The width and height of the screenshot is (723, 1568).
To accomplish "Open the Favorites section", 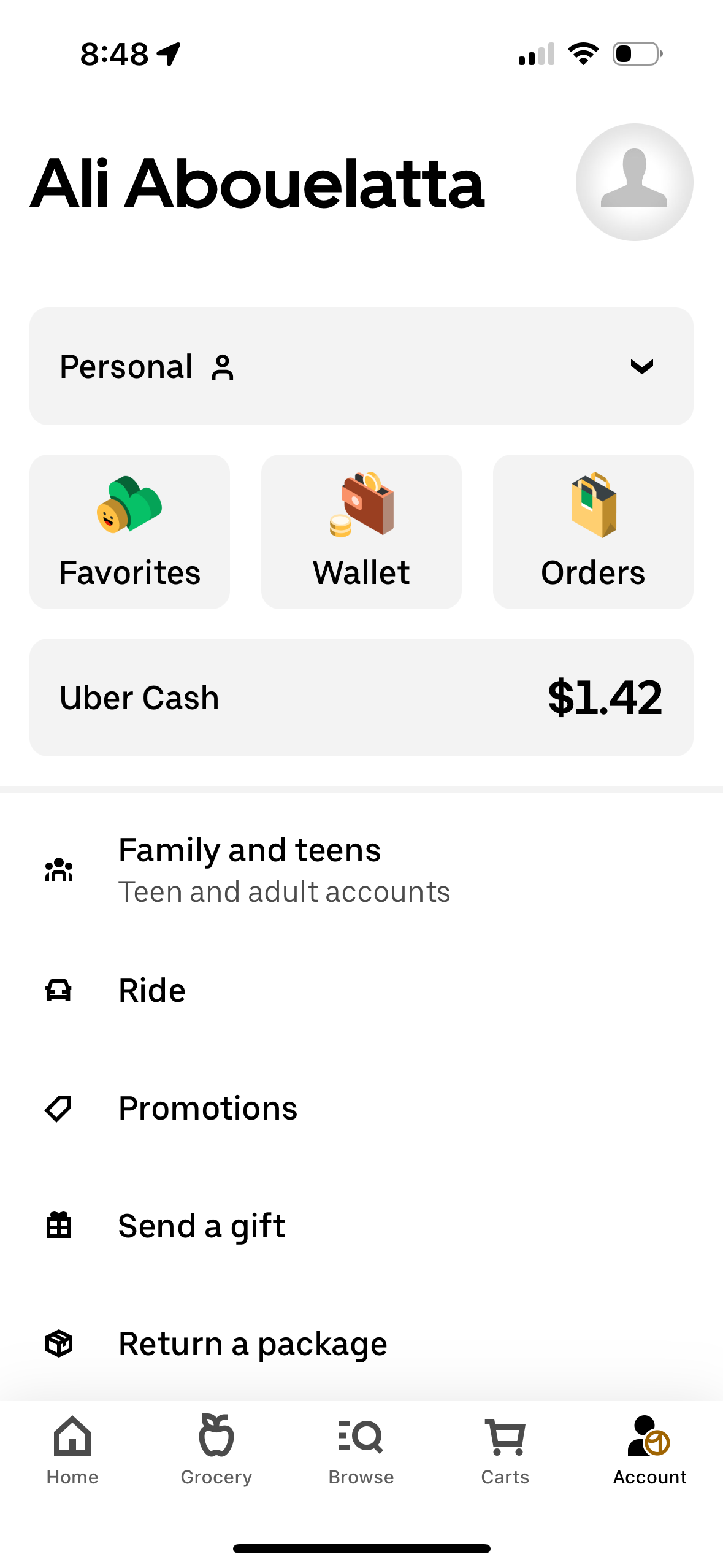I will point(129,531).
